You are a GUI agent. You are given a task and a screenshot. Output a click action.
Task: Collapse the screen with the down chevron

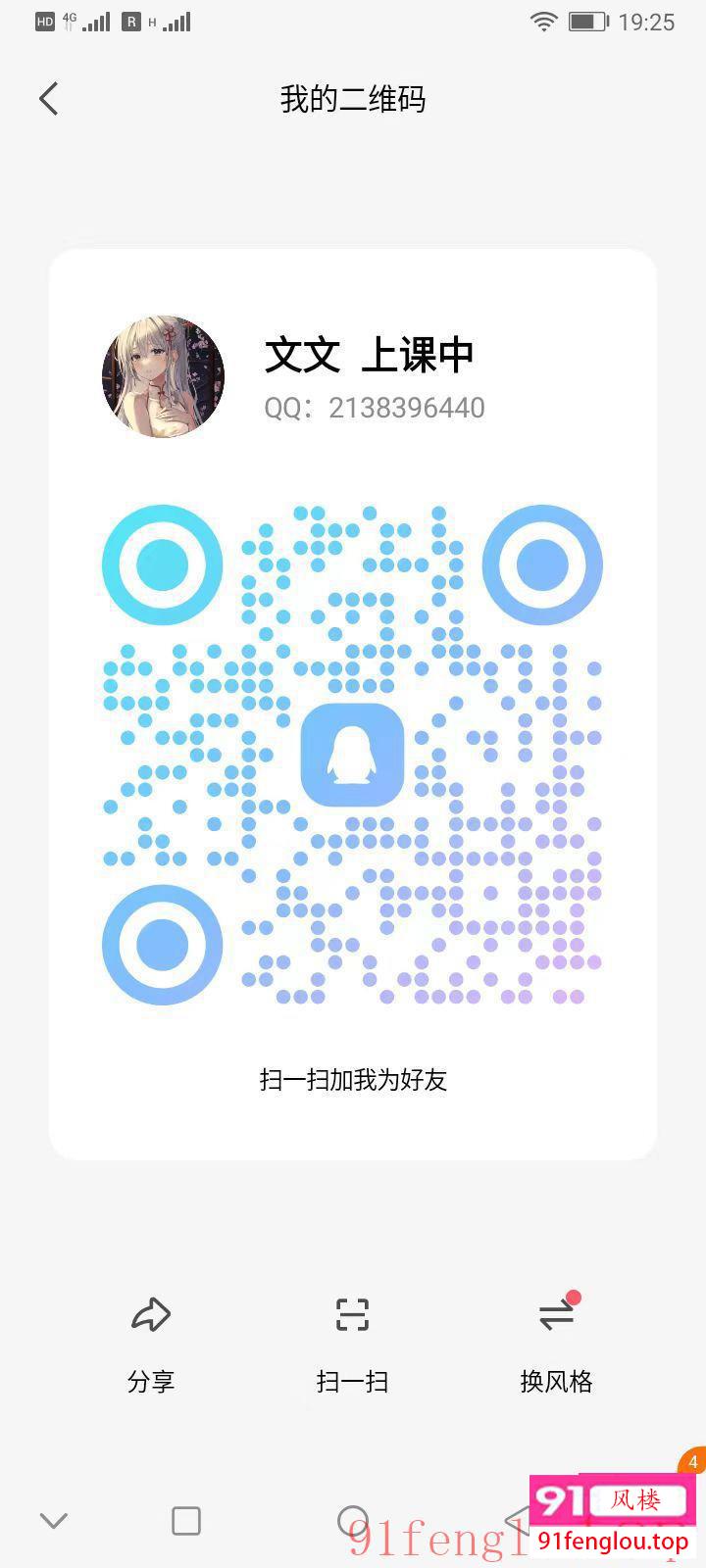[x=53, y=1520]
